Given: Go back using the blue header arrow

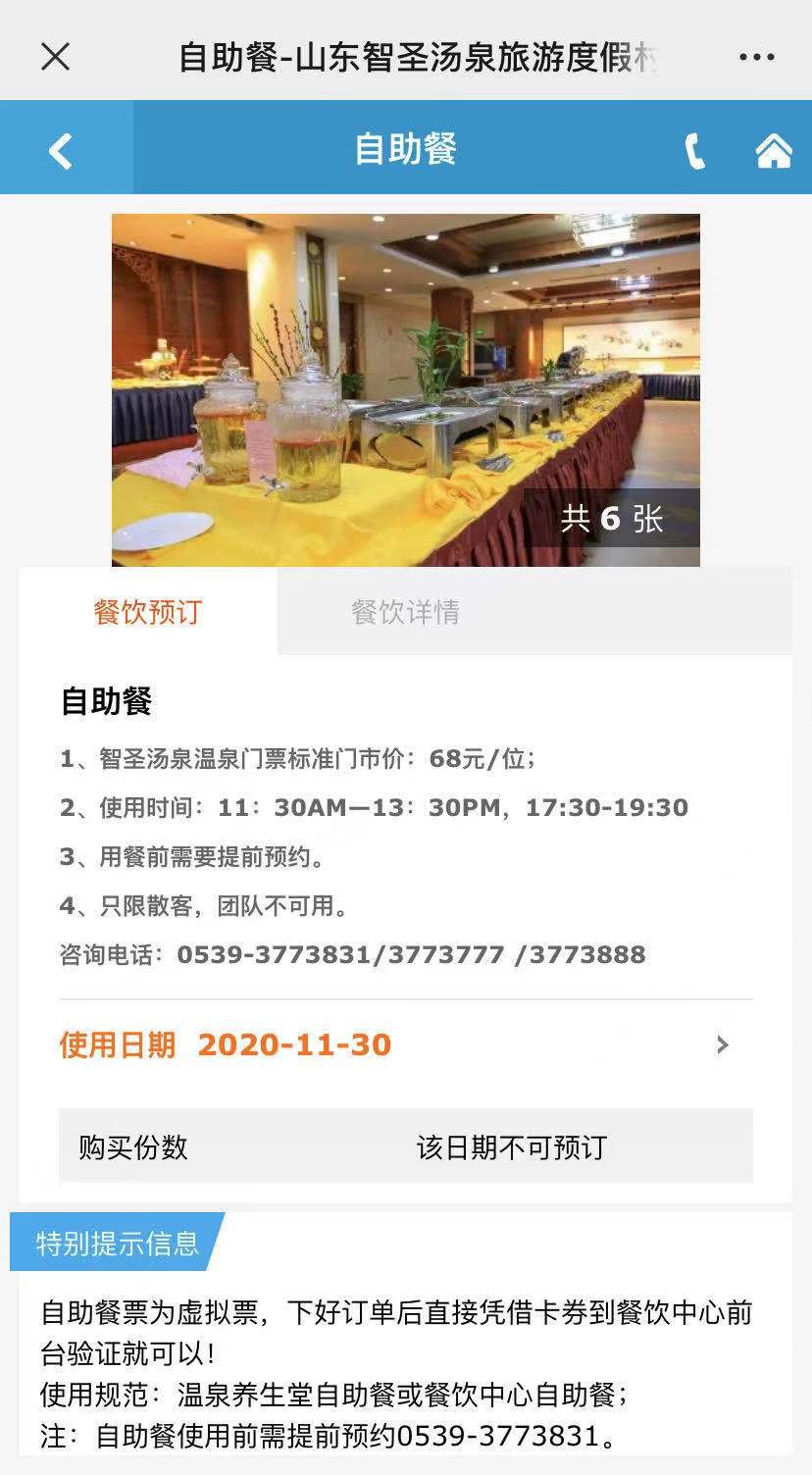Looking at the screenshot, I should 61,151.
